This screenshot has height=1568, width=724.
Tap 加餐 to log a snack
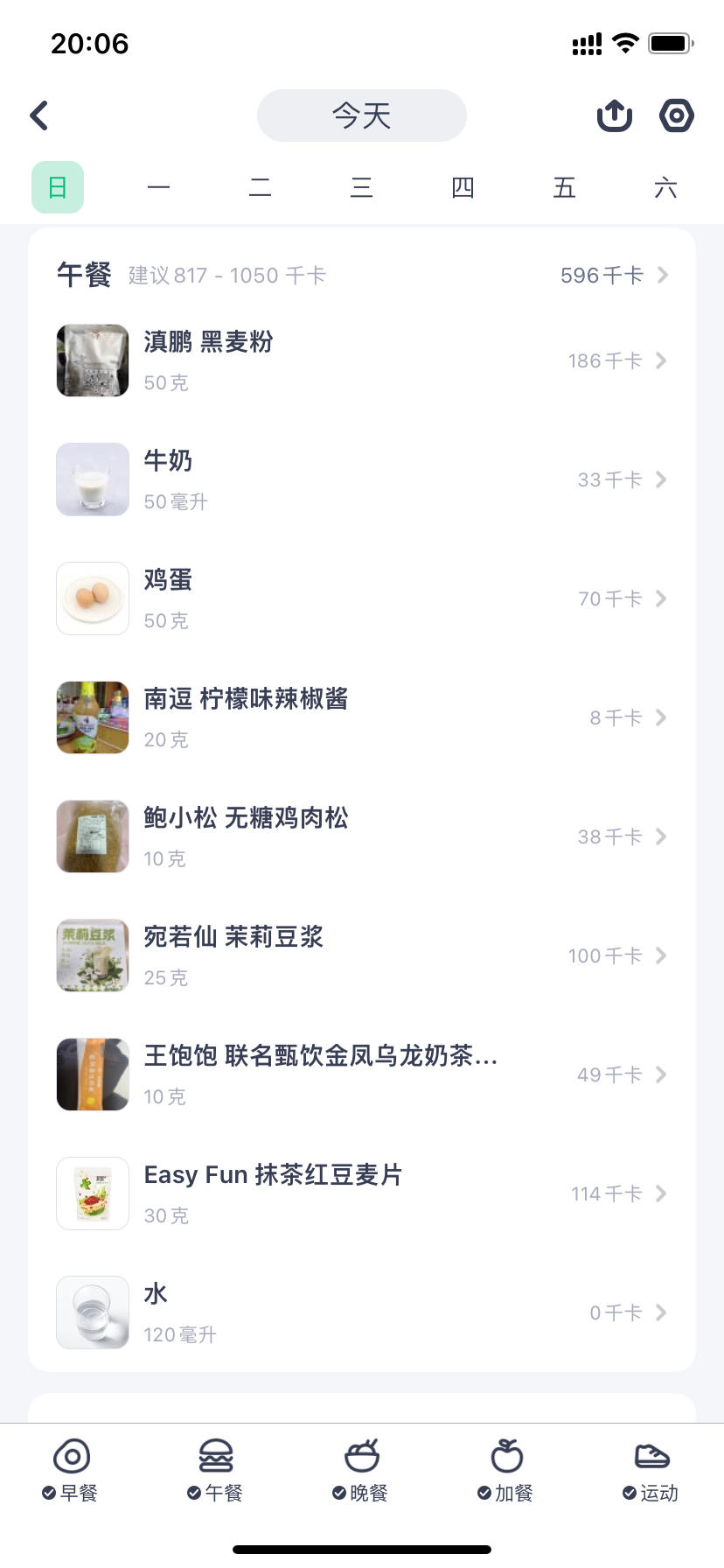506,1472
